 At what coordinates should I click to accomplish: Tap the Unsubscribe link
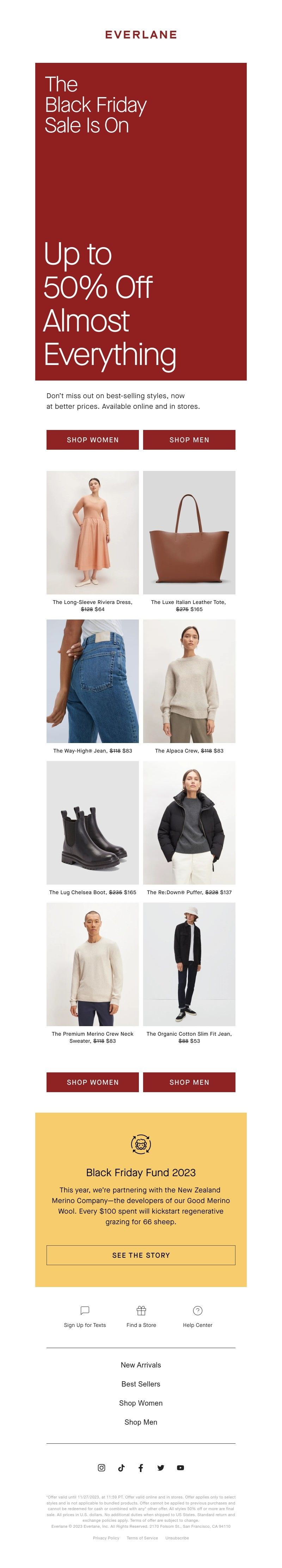point(177,1538)
